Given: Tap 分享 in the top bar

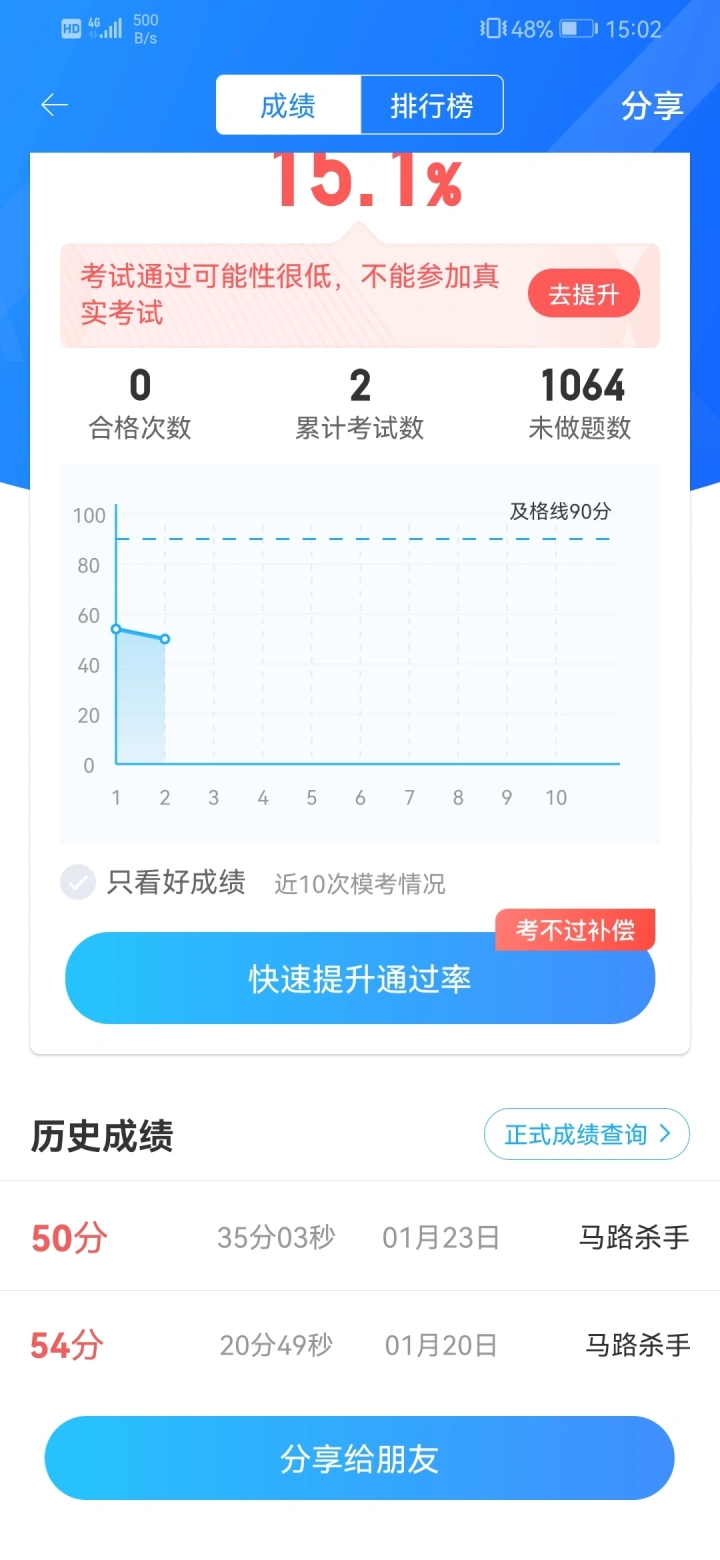Looking at the screenshot, I should coord(652,106).
